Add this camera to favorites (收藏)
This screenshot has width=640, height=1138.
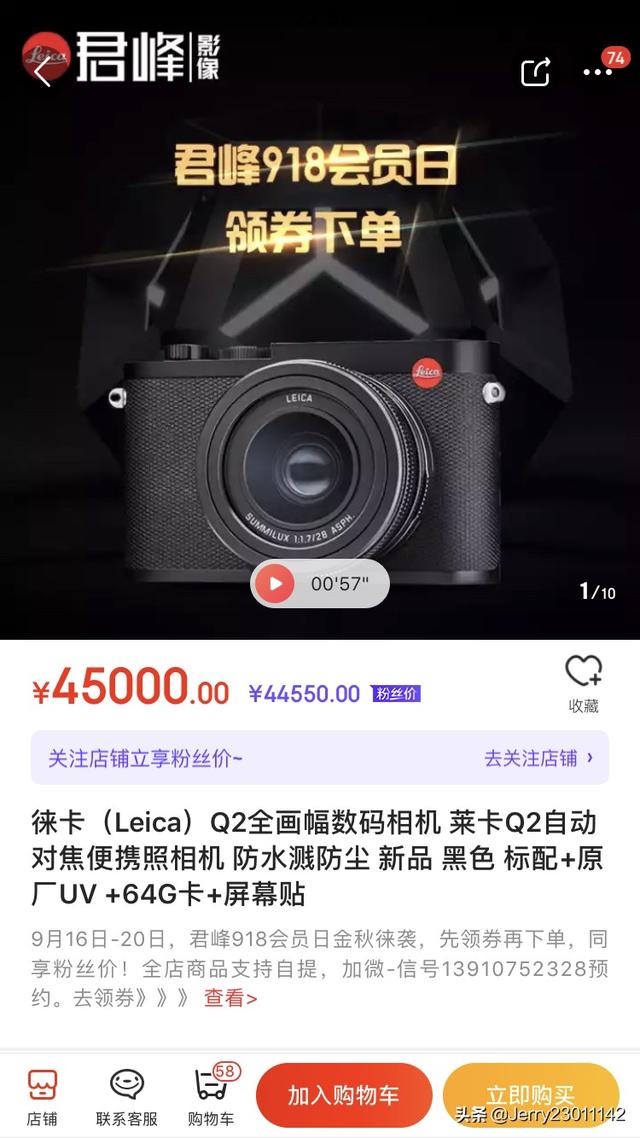click(x=583, y=683)
